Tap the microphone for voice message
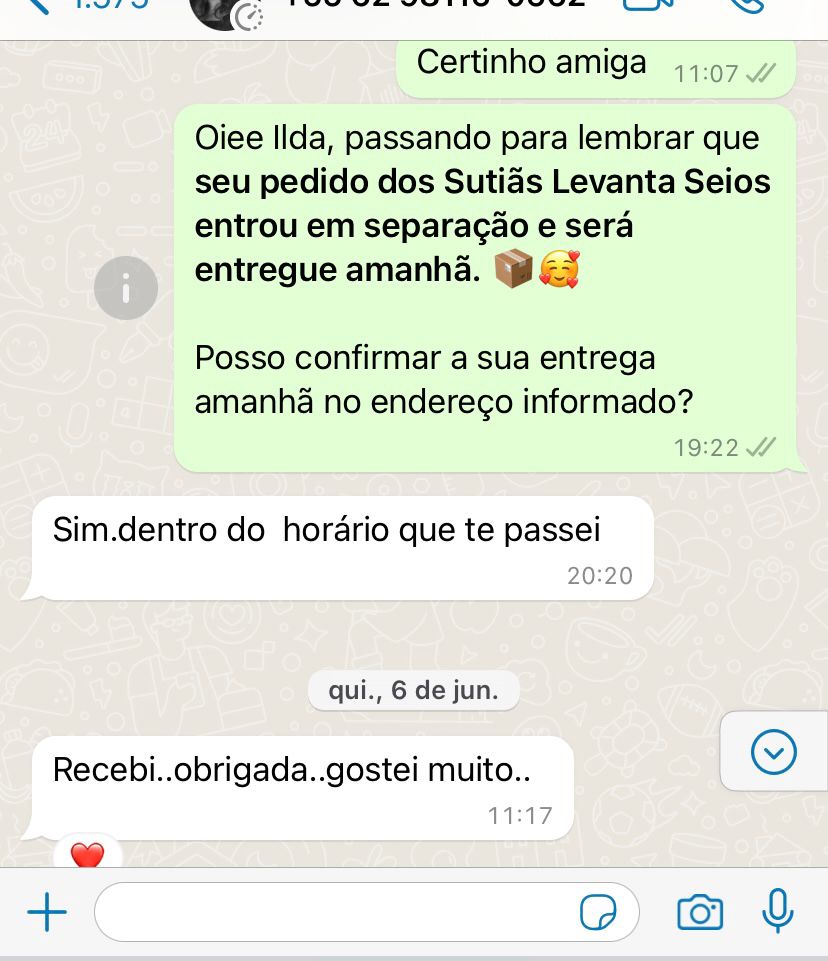 click(777, 911)
